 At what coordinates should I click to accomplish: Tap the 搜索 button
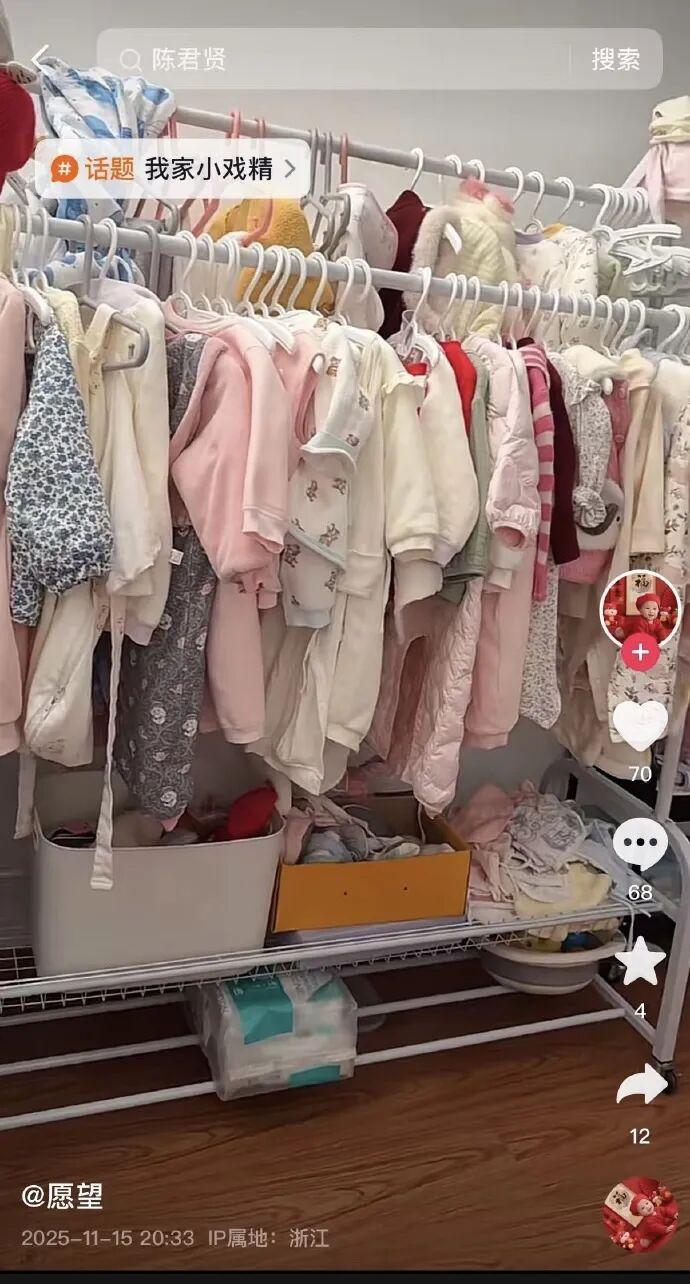tap(615, 59)
